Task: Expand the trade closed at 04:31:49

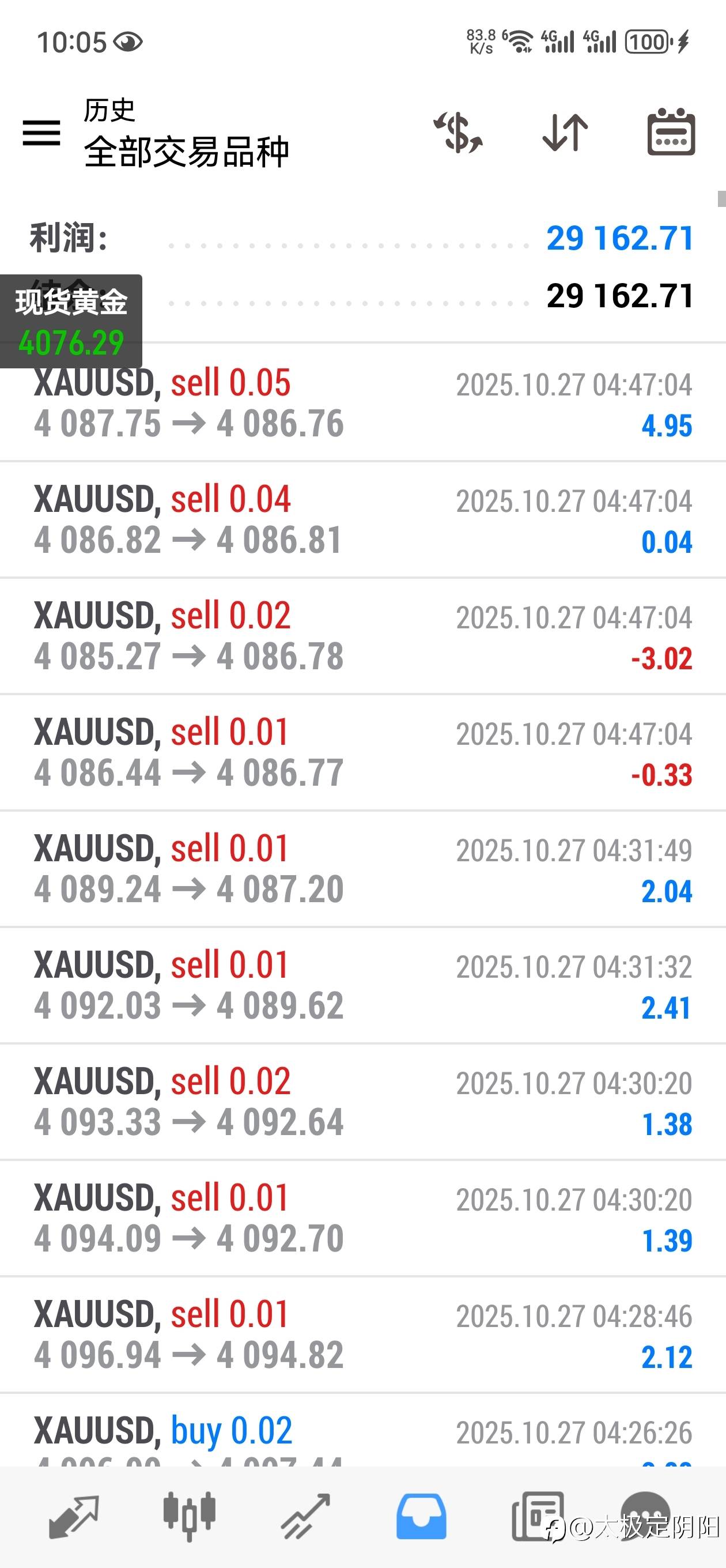Action: pos(362,869)
